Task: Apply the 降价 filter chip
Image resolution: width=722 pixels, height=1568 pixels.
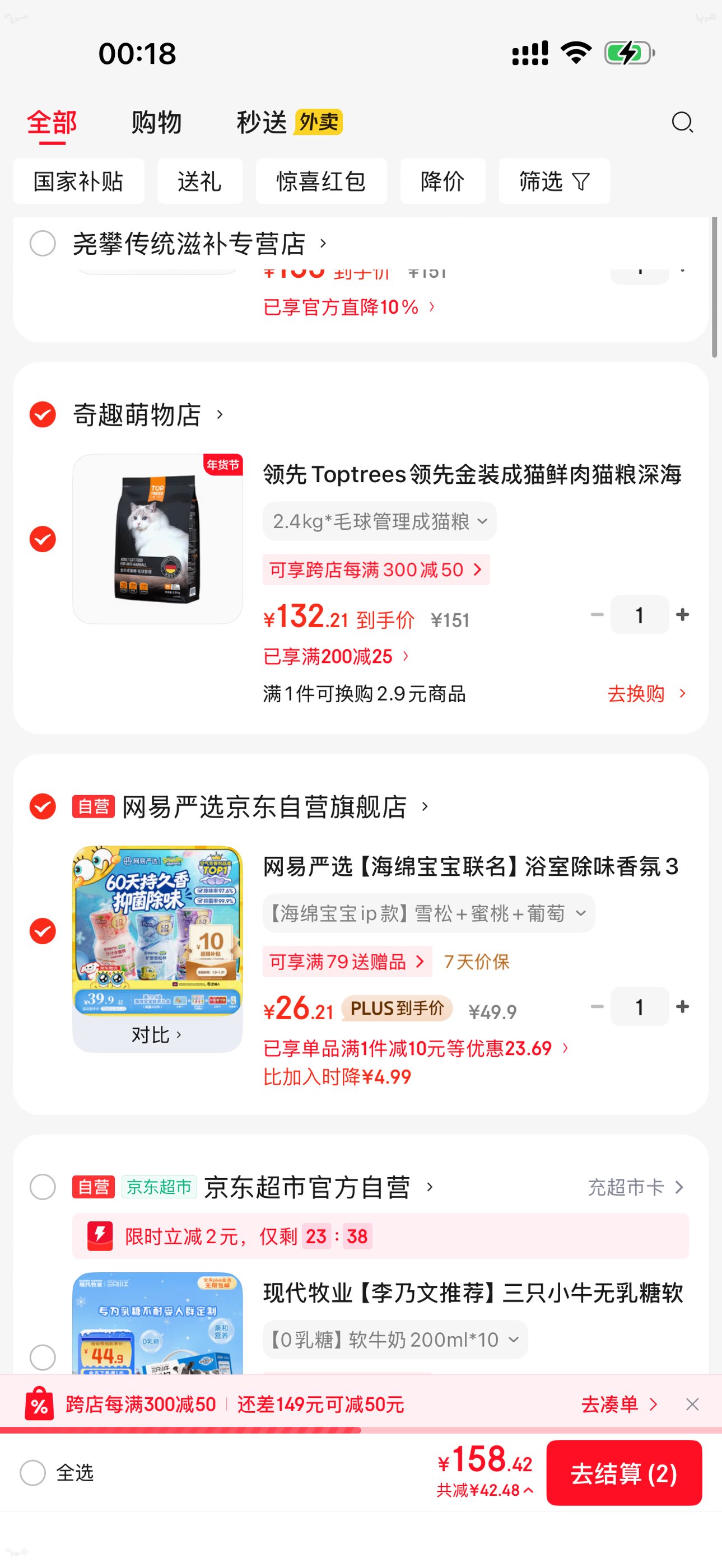Action: 442,181
